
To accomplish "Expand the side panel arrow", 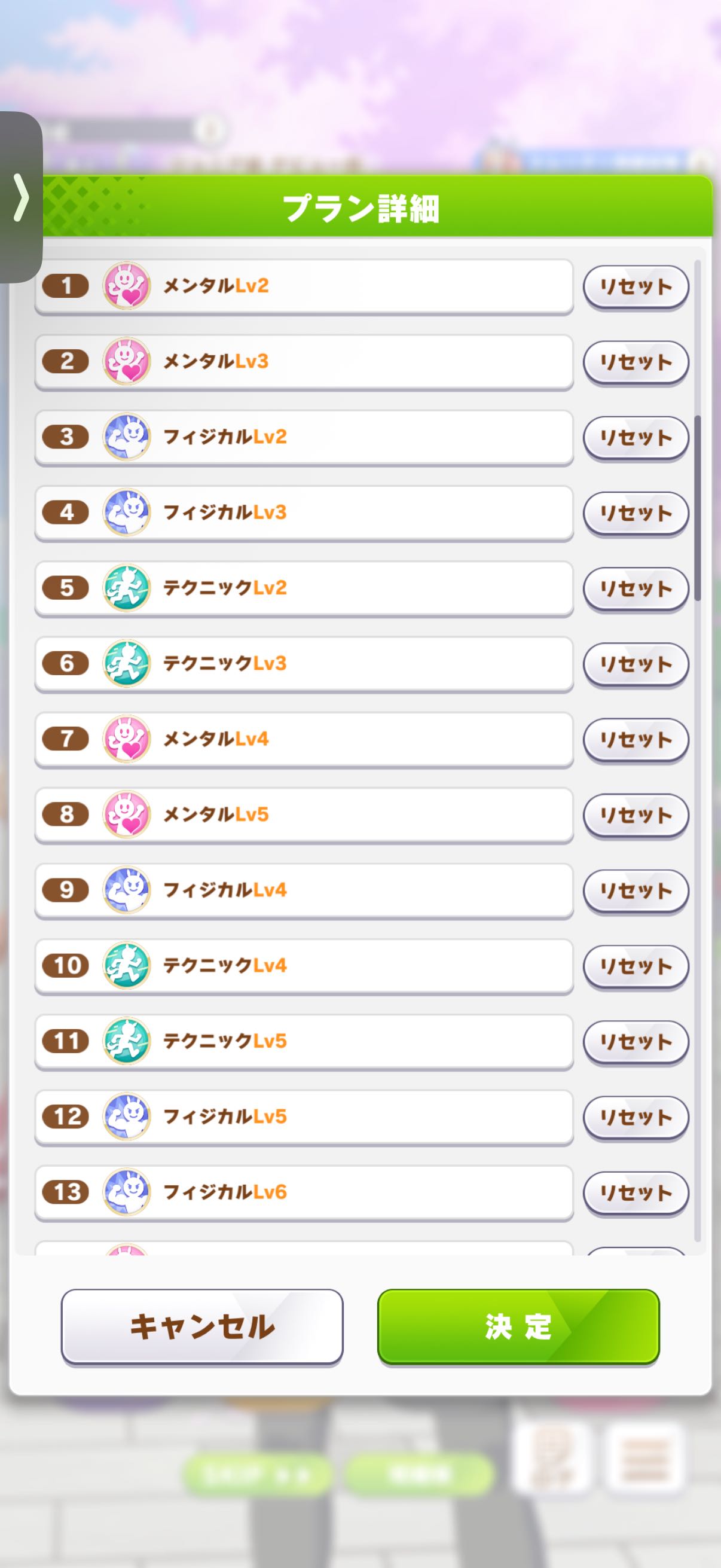I will pyautogui.click(x=22, y=197).
